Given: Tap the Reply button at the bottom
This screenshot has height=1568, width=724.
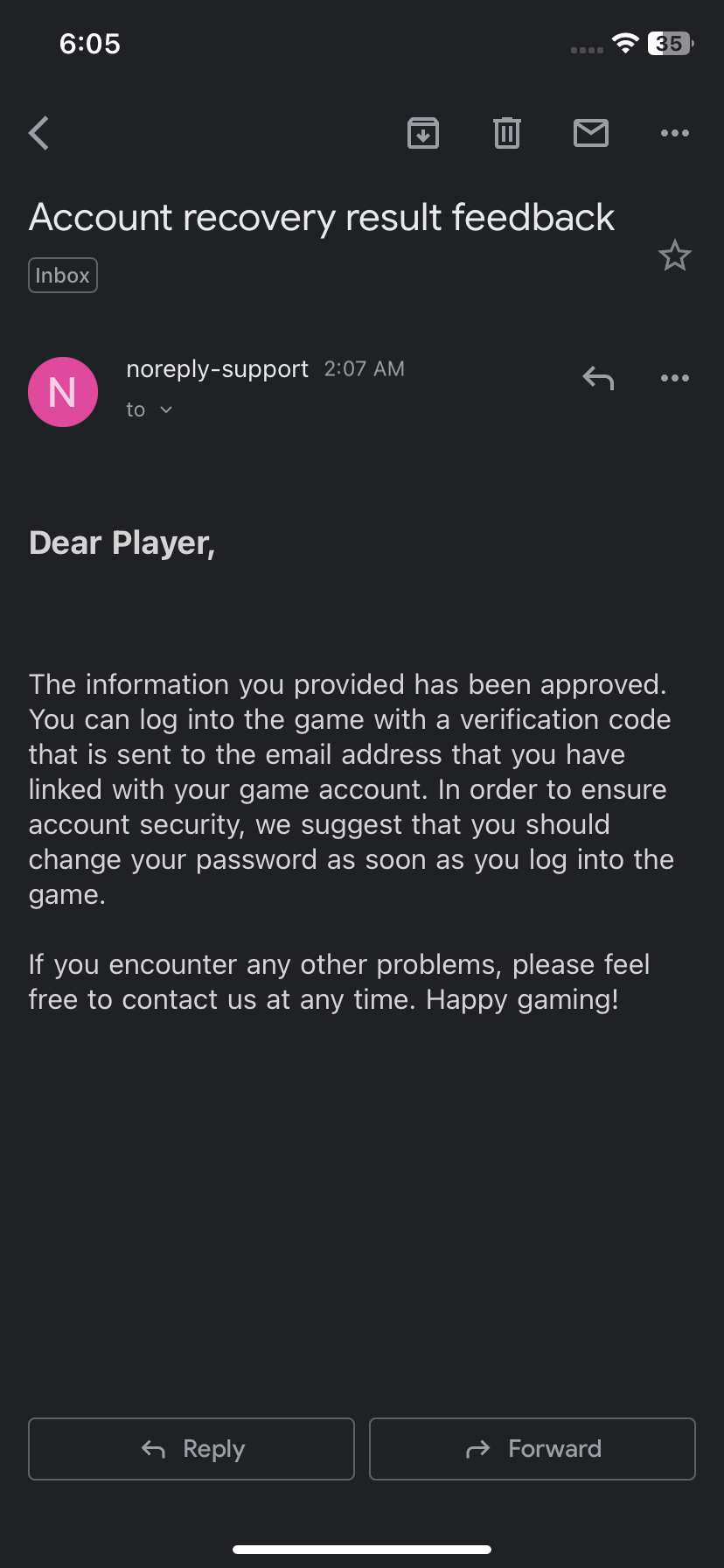Looking at the screenshot, I should [x=191, y=1449].
